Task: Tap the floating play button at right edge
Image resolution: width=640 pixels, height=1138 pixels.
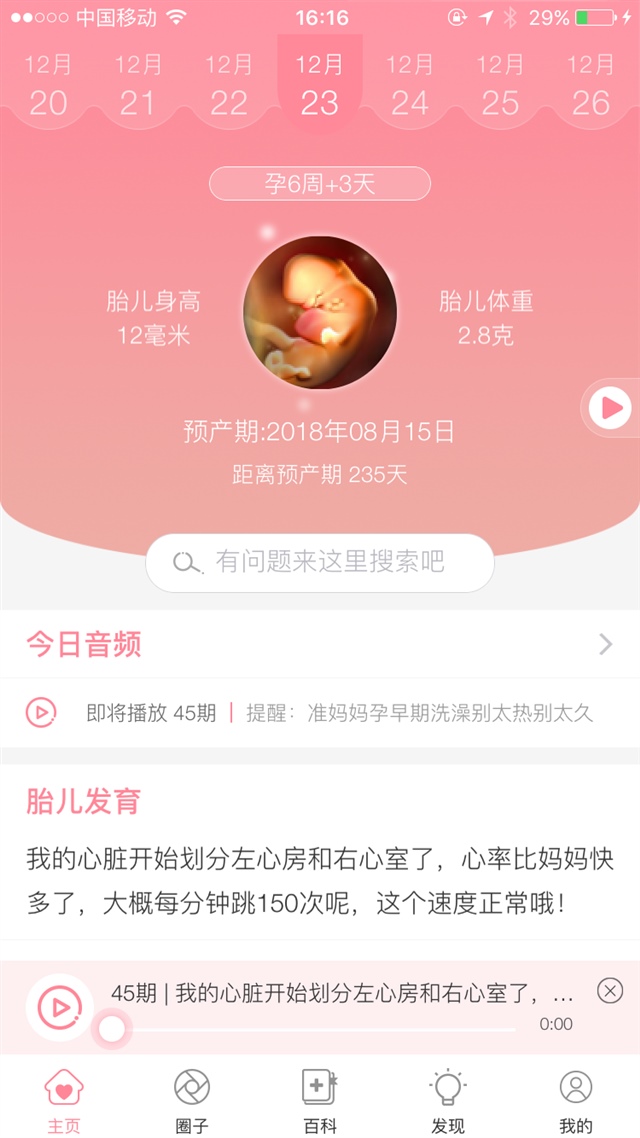Action: tap(610, 408)
